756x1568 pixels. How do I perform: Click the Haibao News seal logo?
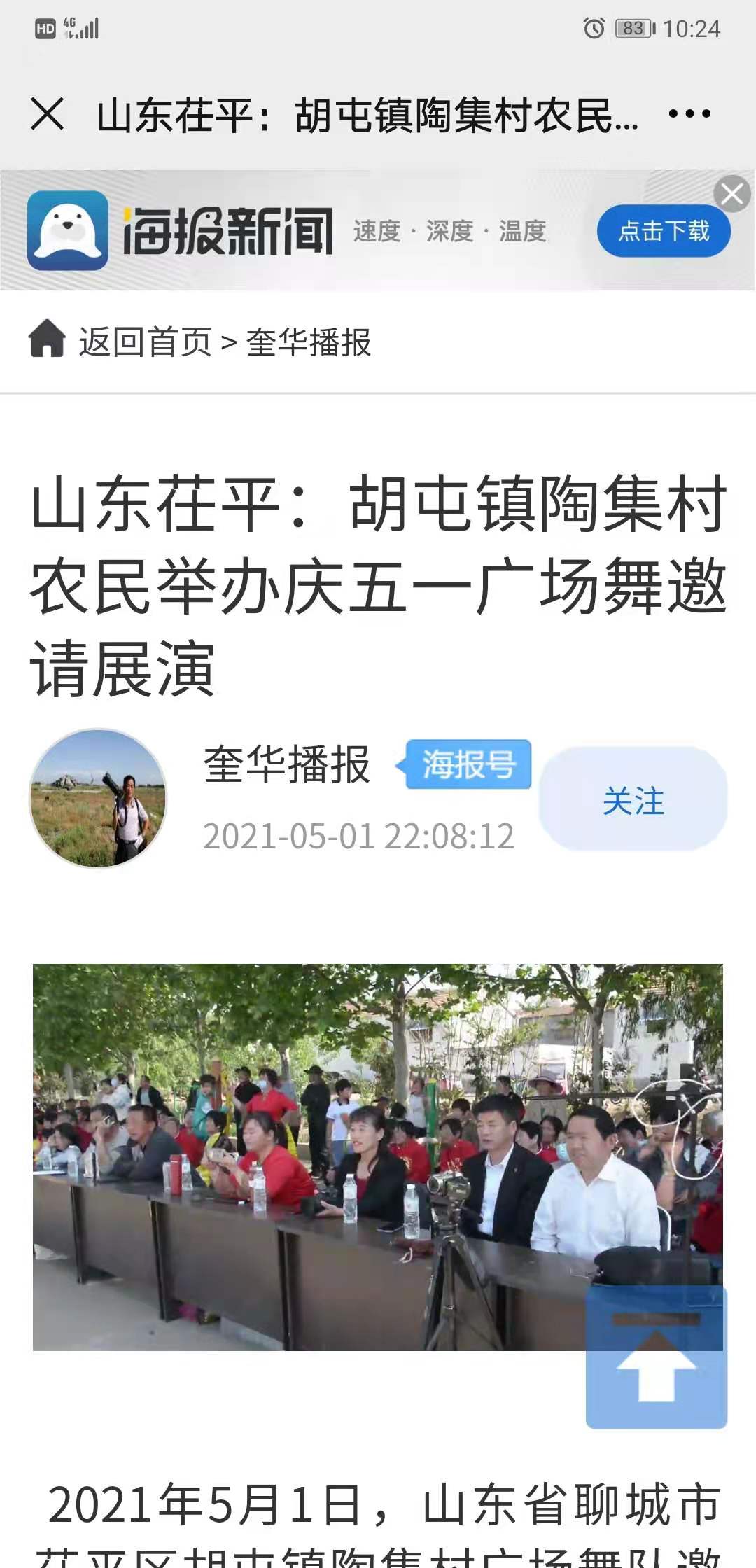(66, 231)
